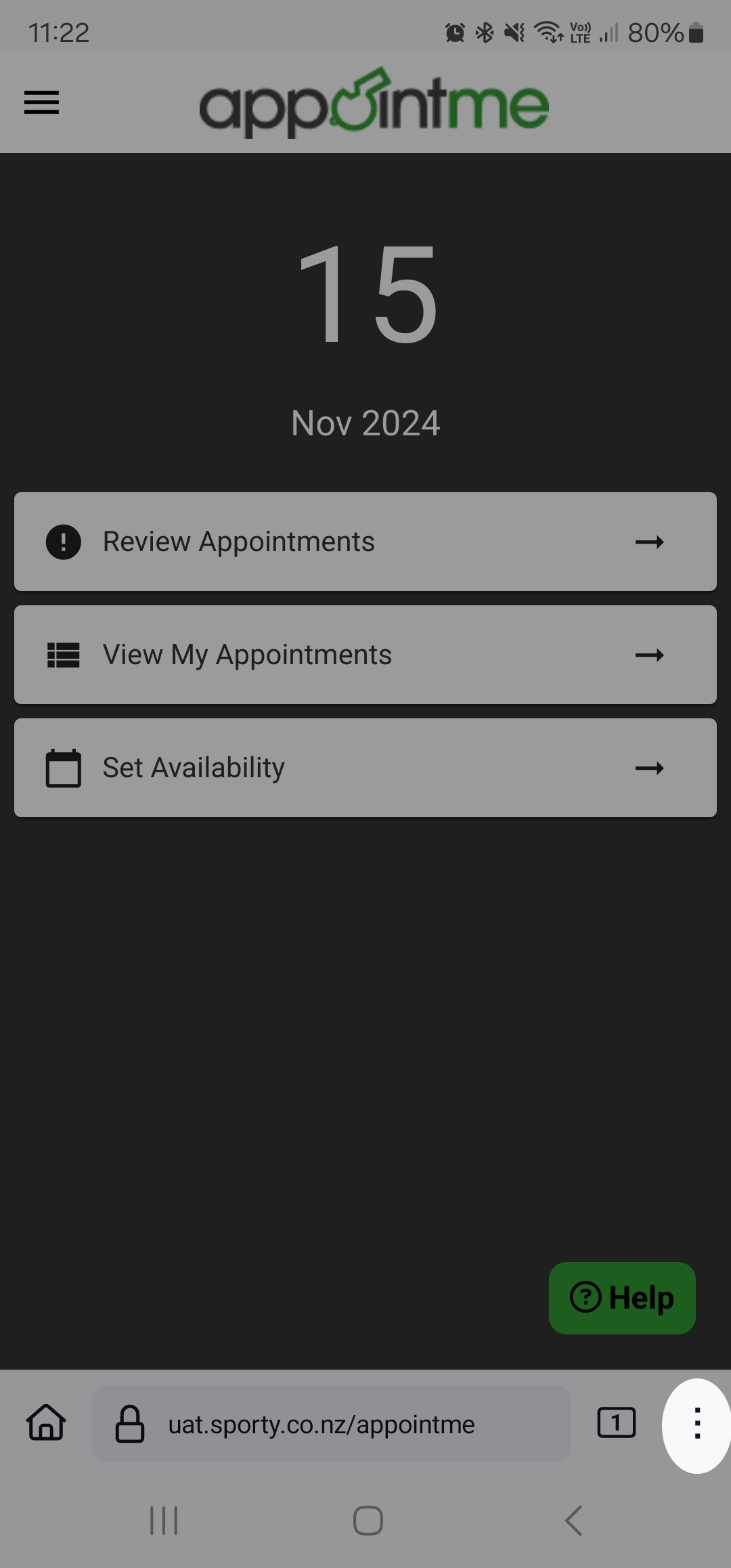Open the system recent apps view
Viewport: 731px width, 1568px height.
[x=164, y=1521]
